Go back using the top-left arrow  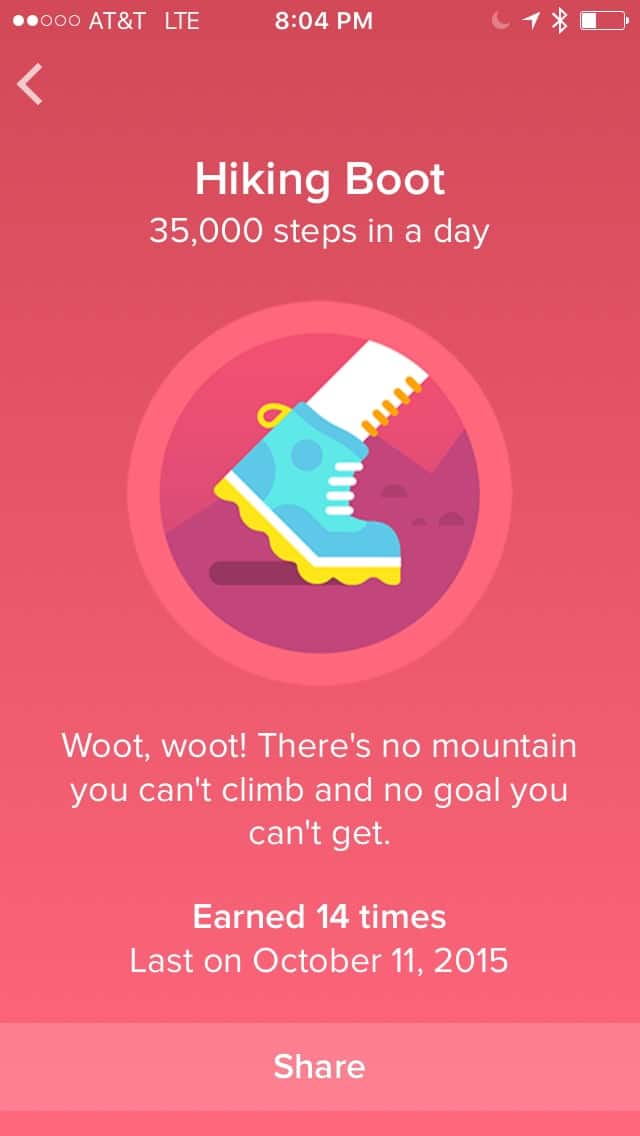click(30, 84)
